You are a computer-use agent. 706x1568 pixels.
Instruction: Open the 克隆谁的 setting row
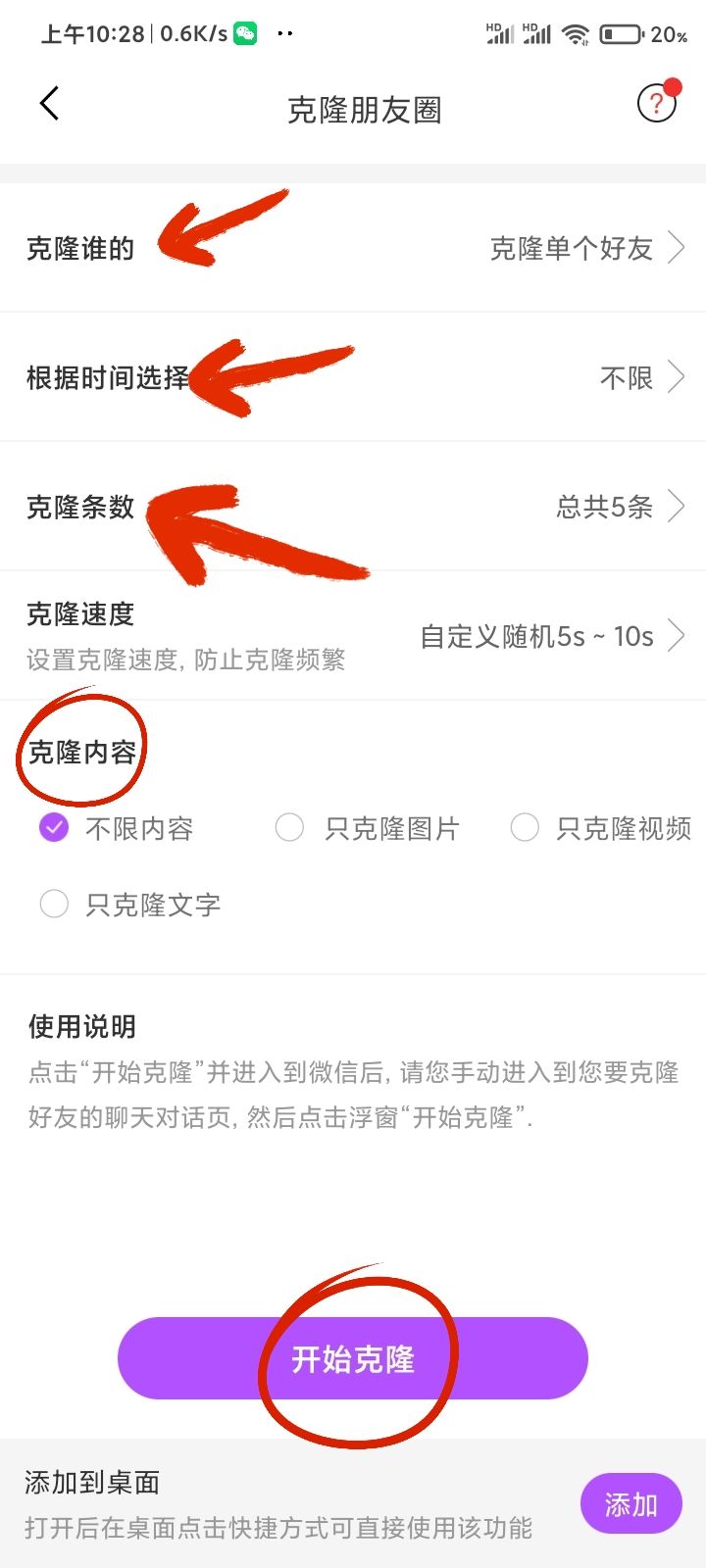[353, 248]
